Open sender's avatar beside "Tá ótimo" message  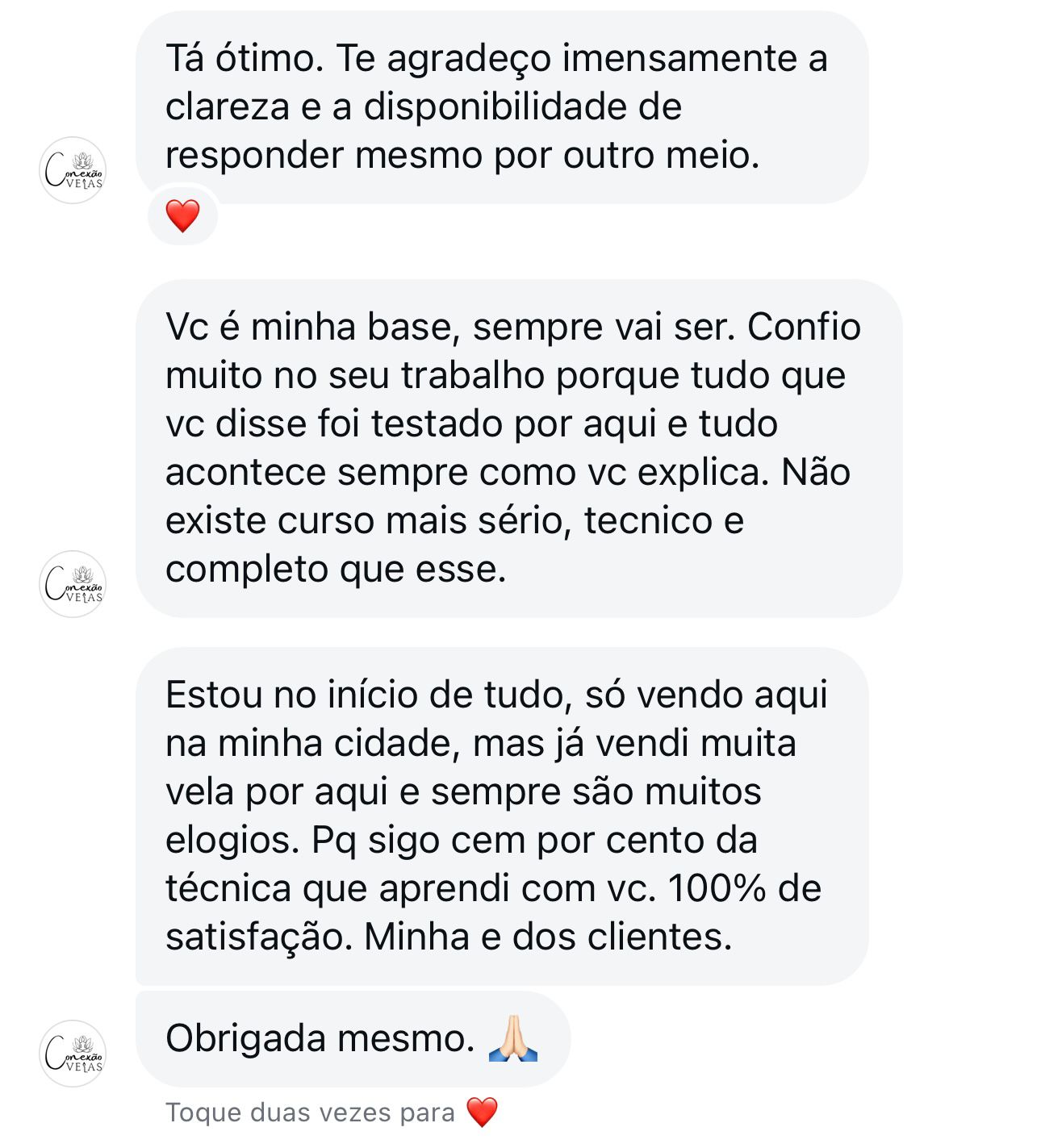click(73, 170)
